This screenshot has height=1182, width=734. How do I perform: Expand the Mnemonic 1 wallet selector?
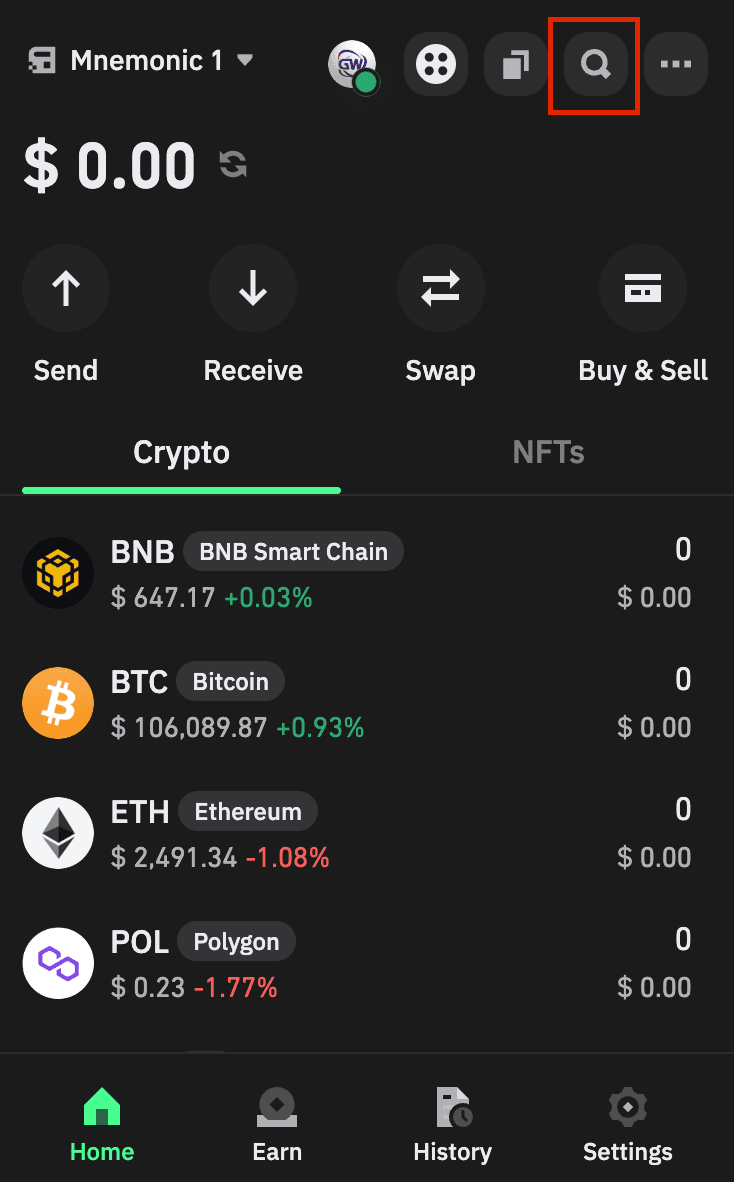click(x=145, y=60)
